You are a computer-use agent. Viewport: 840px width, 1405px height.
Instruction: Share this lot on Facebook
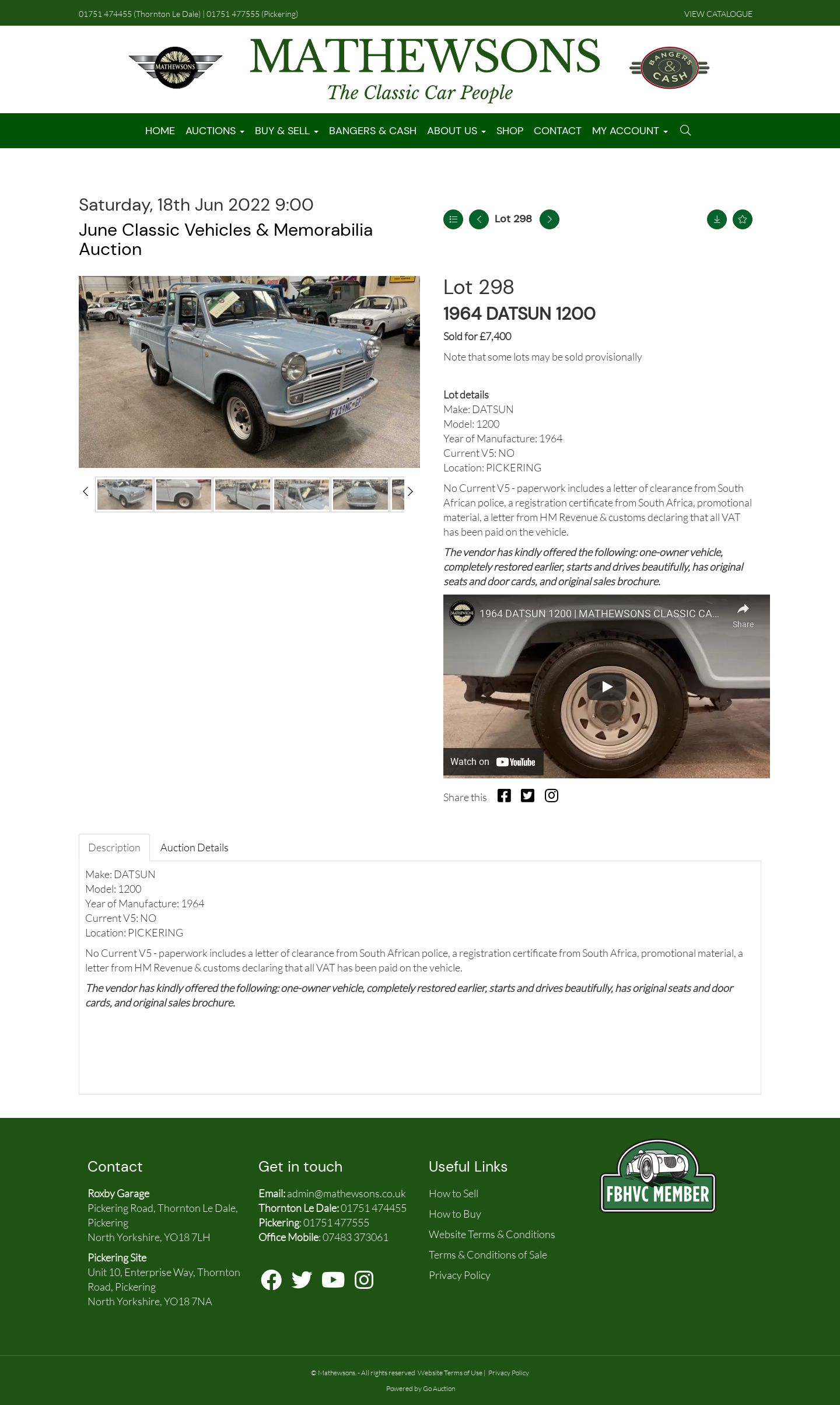pos(504,796)
